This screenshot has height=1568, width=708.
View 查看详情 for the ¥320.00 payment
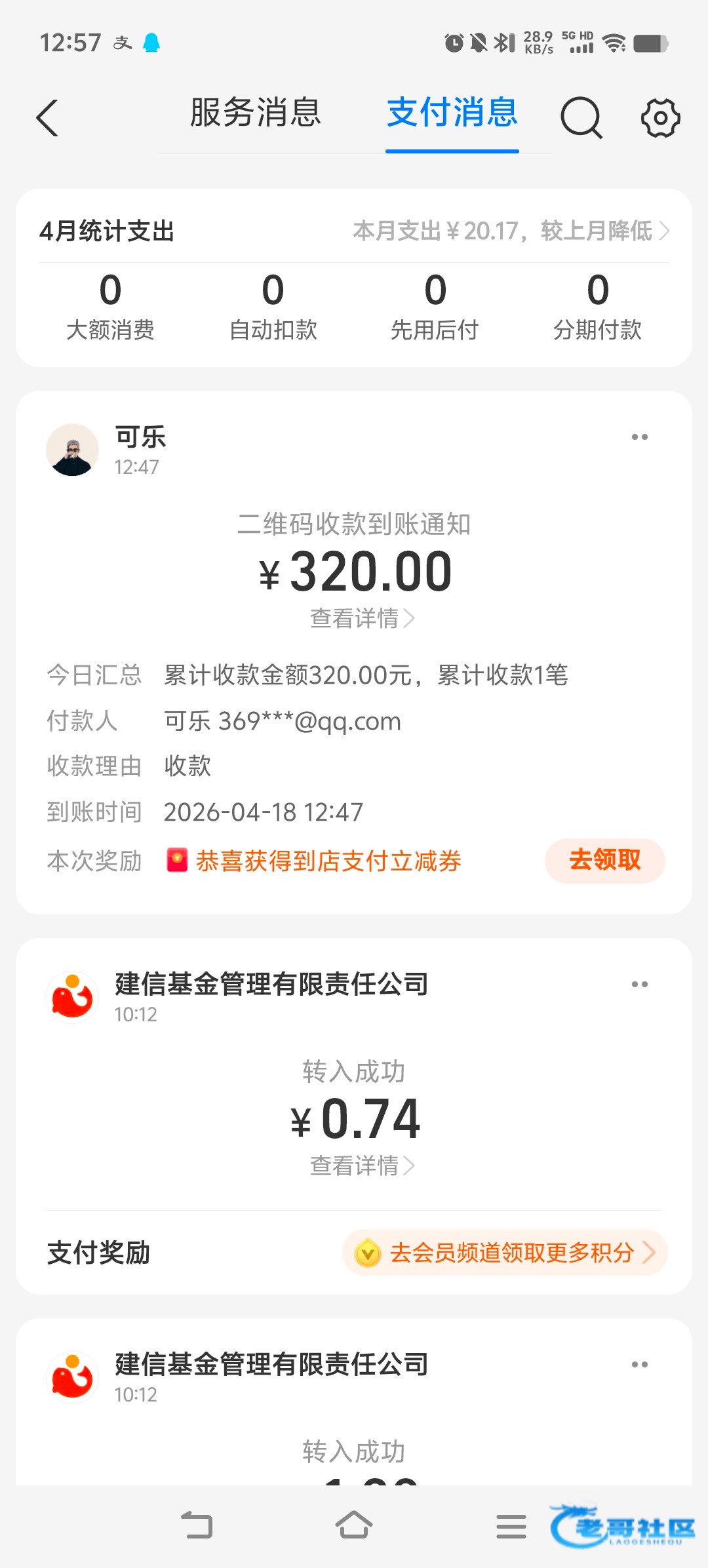pos(362,618)
